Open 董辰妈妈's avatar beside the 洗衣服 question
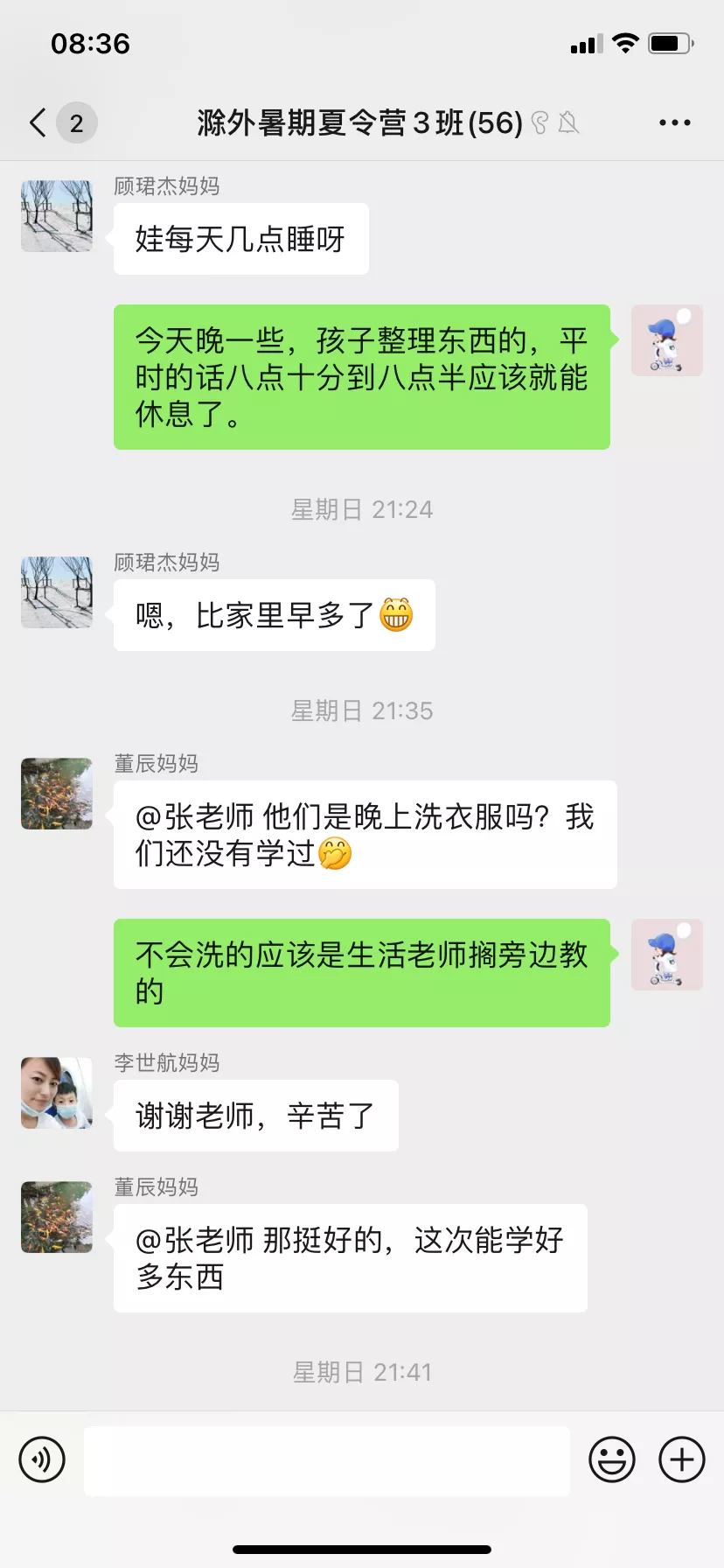The width and height of the screenshot is (724, 1568). click(57, 794)
